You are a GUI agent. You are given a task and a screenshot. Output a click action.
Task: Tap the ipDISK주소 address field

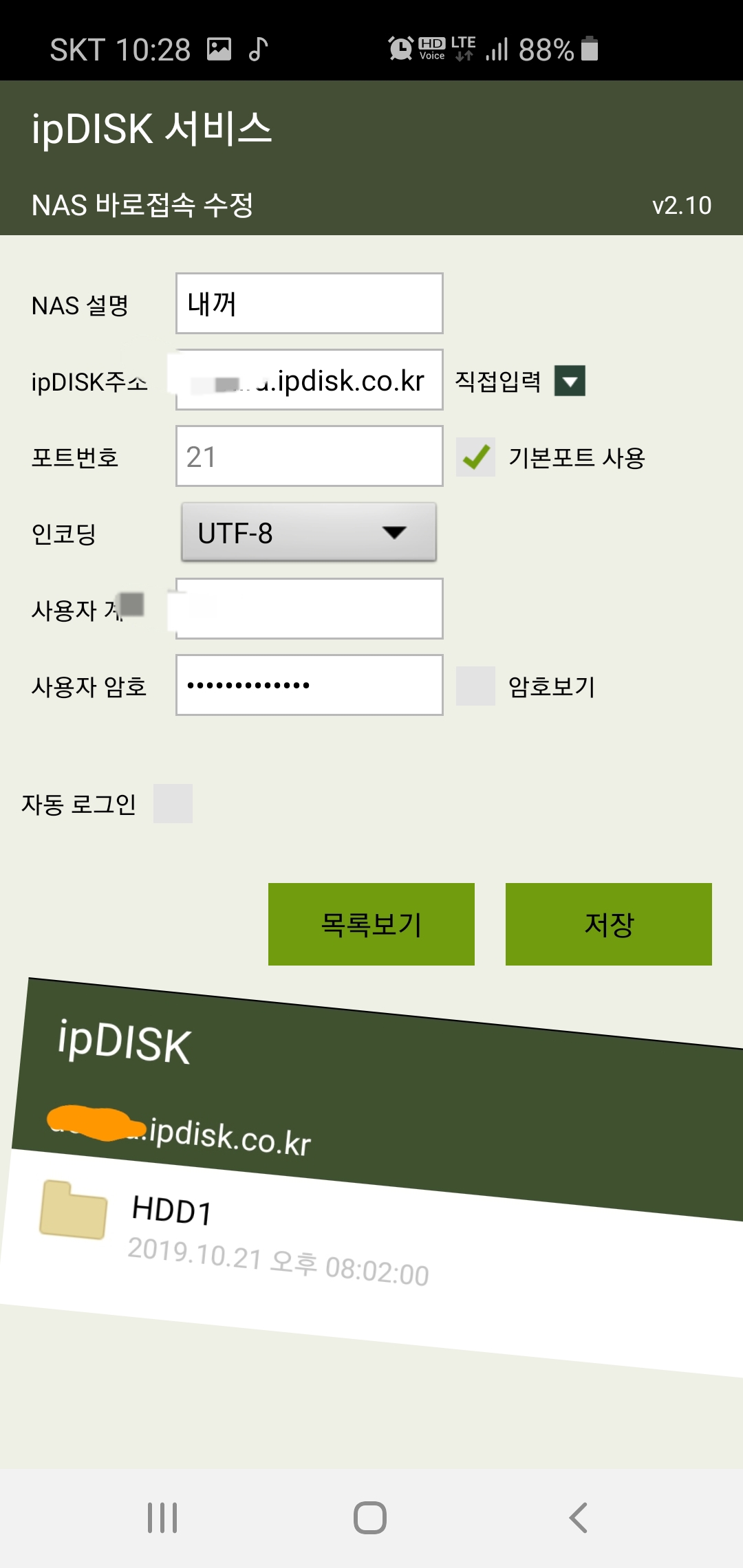pos(309,380)
